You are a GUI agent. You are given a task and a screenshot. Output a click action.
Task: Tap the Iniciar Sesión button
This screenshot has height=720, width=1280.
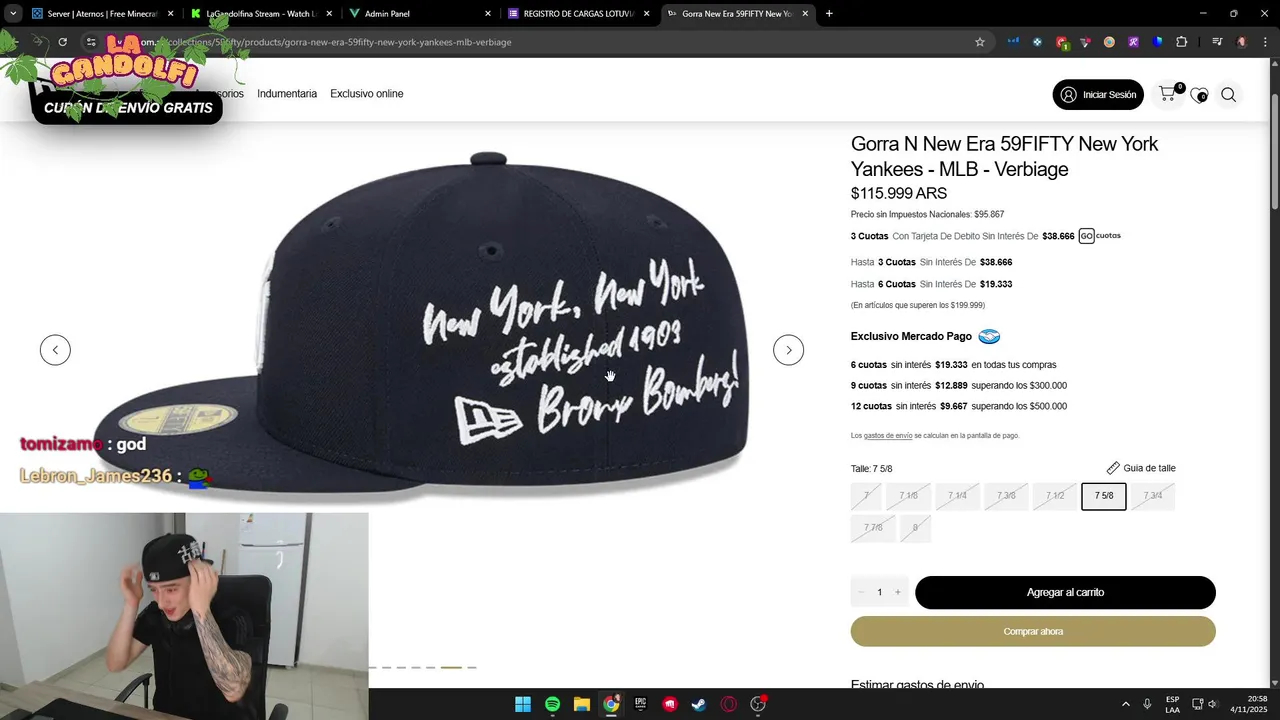(x=1098, y=95)
